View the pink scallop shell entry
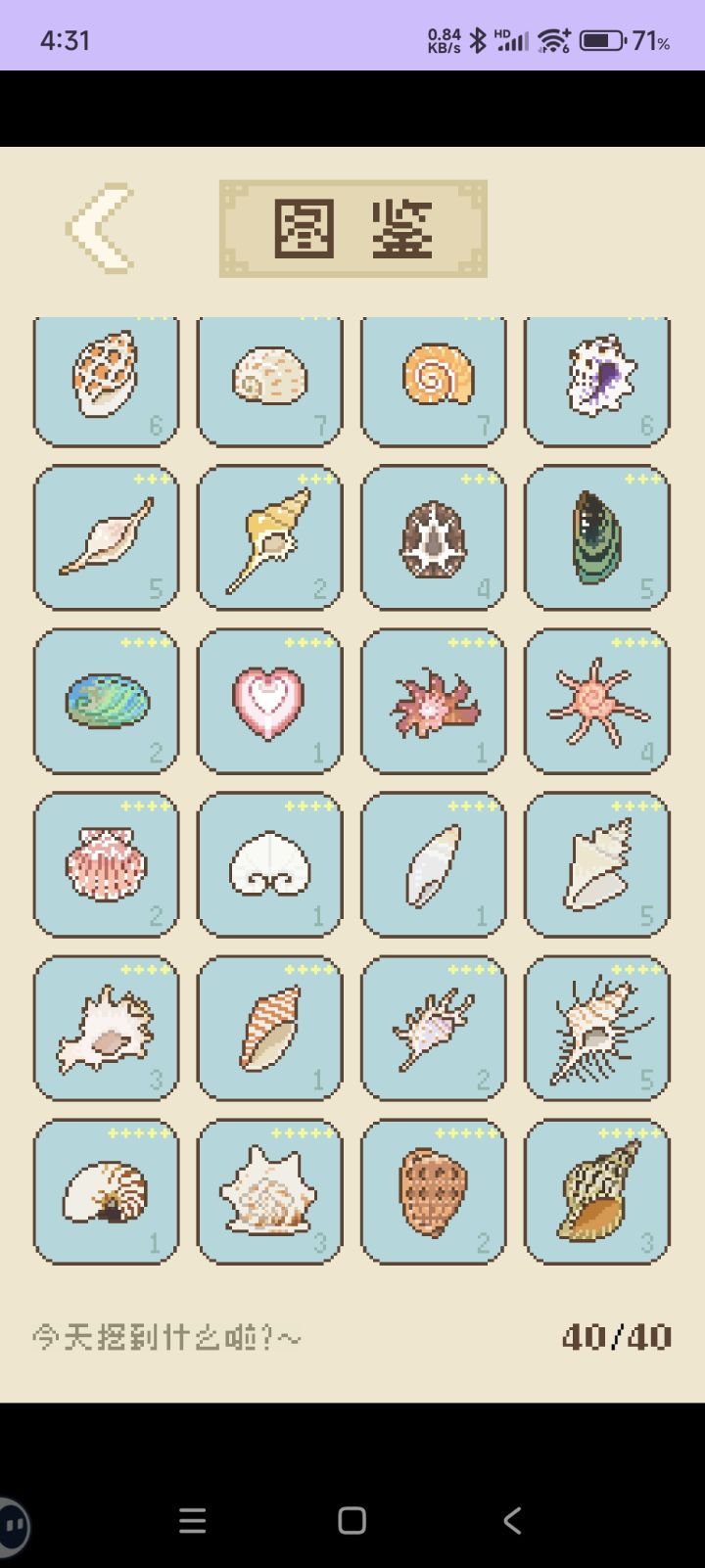This screenshot has width=705, height=1568. 107,865
